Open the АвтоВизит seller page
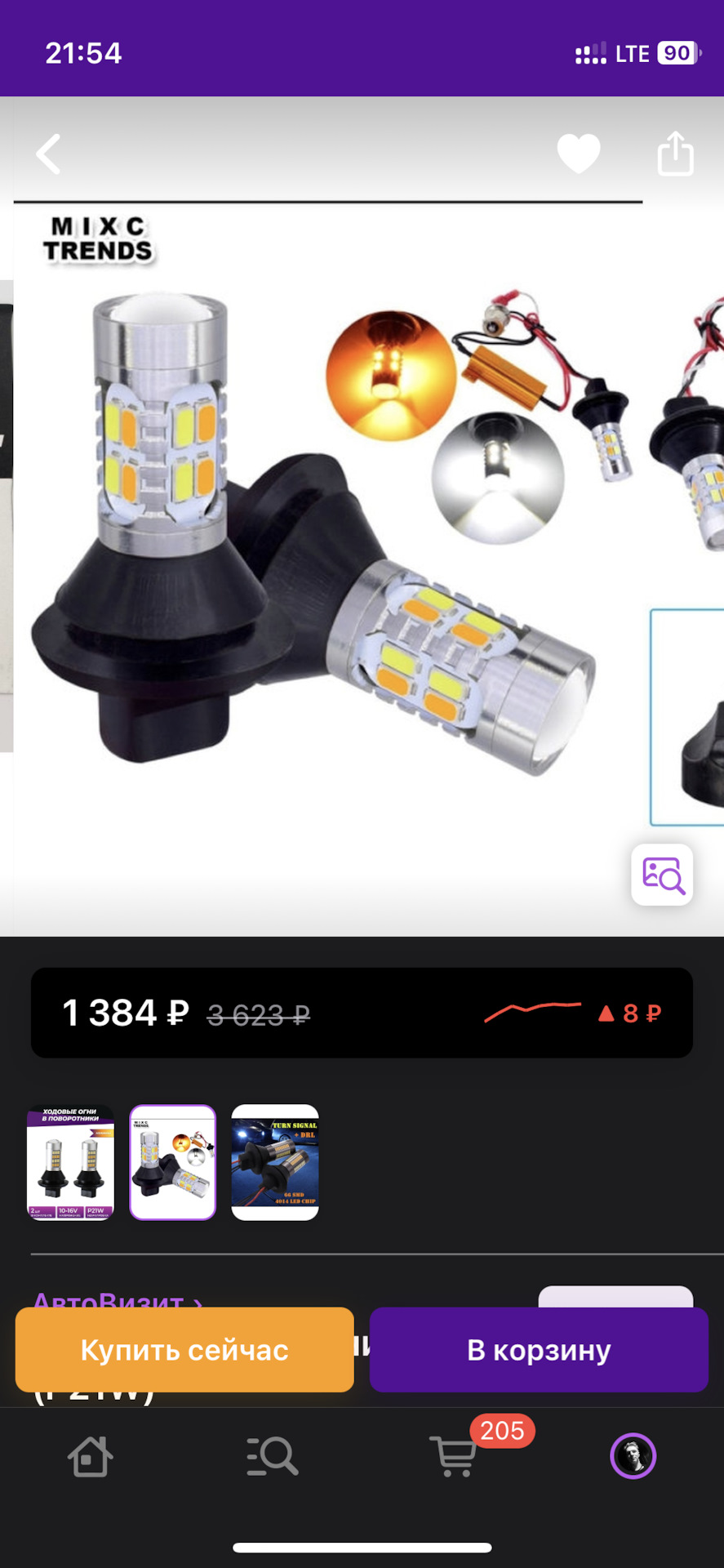The height and width of the screenshot is (1568, 724). 117,1297
